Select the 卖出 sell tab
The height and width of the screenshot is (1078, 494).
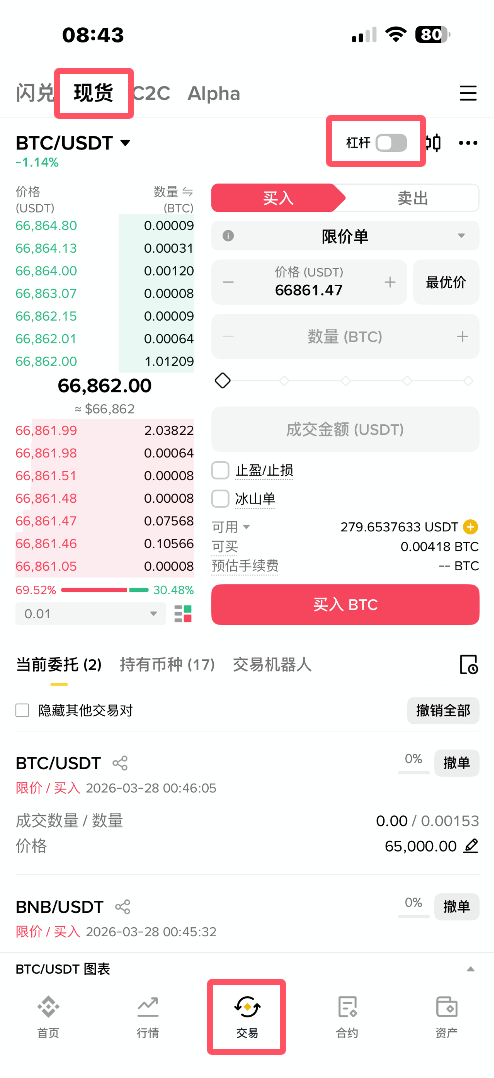point(412,198)
